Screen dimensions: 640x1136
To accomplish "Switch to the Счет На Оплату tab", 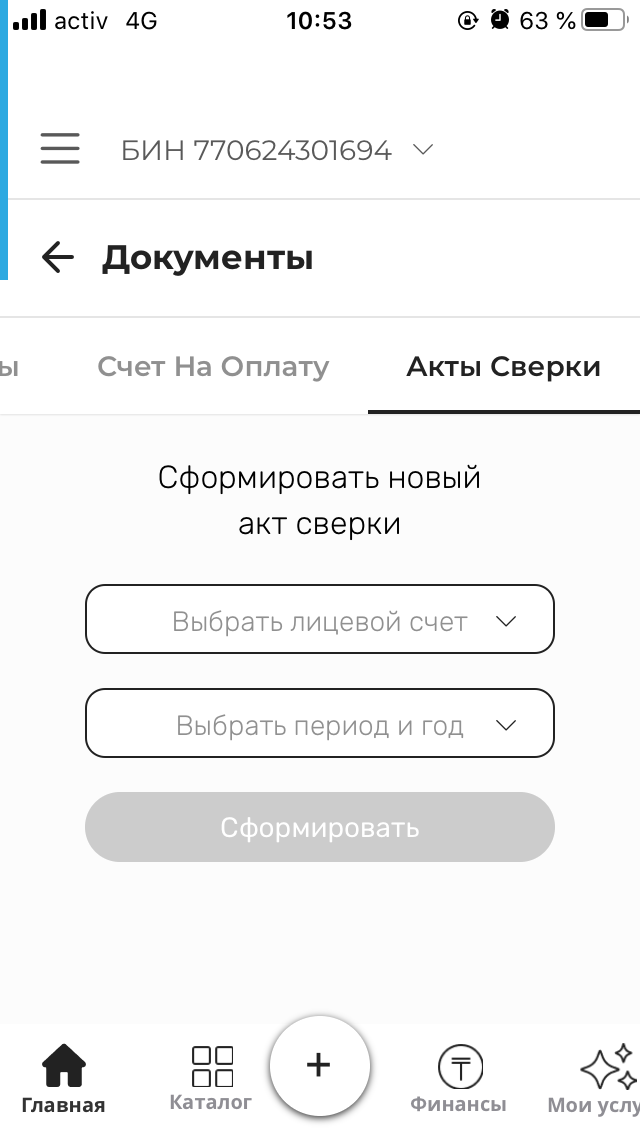I will pos(213,367).
